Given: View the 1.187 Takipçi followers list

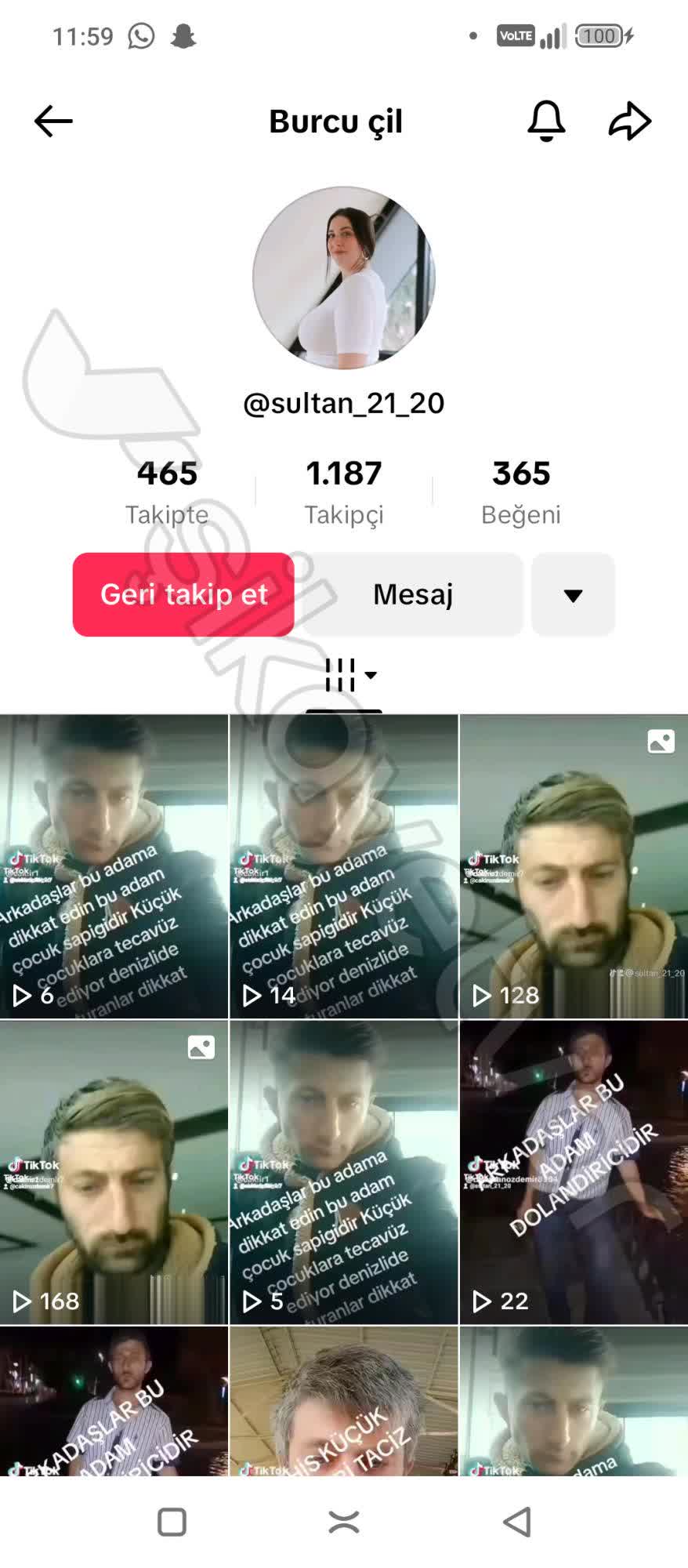Looking at the screenshot, I should tap(343, 492).
